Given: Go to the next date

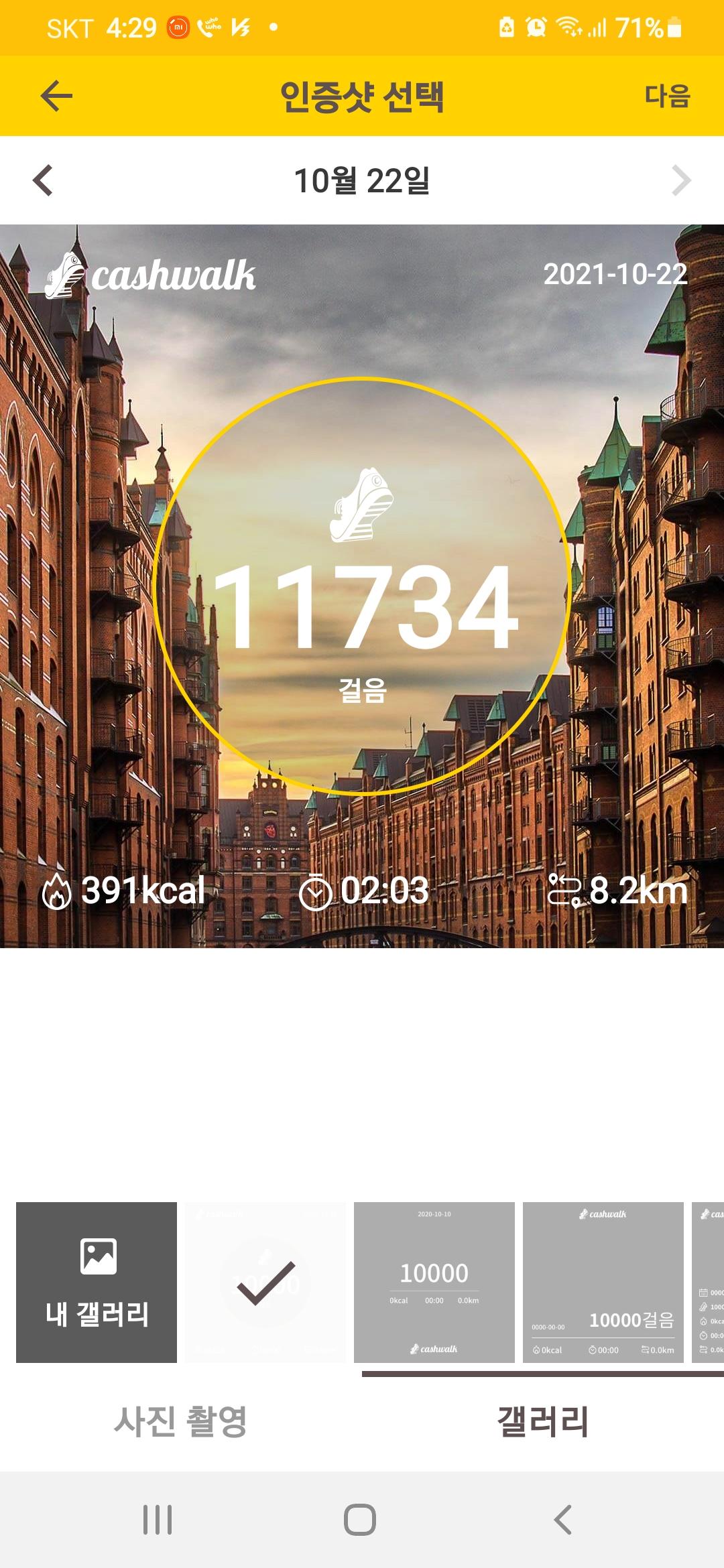Looking at the screenshot, I should 680,180.
